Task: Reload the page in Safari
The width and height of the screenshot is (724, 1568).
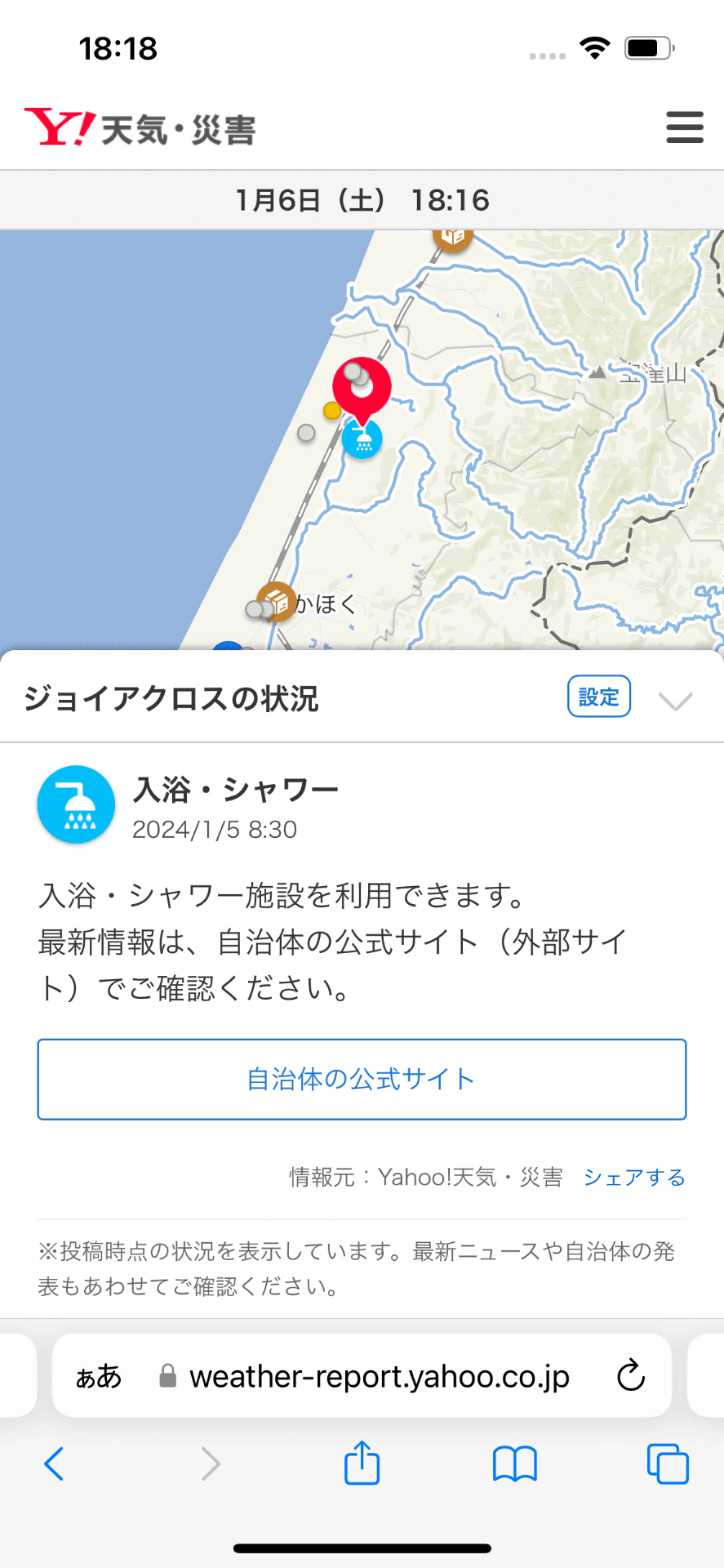Action: [630, 1376]
